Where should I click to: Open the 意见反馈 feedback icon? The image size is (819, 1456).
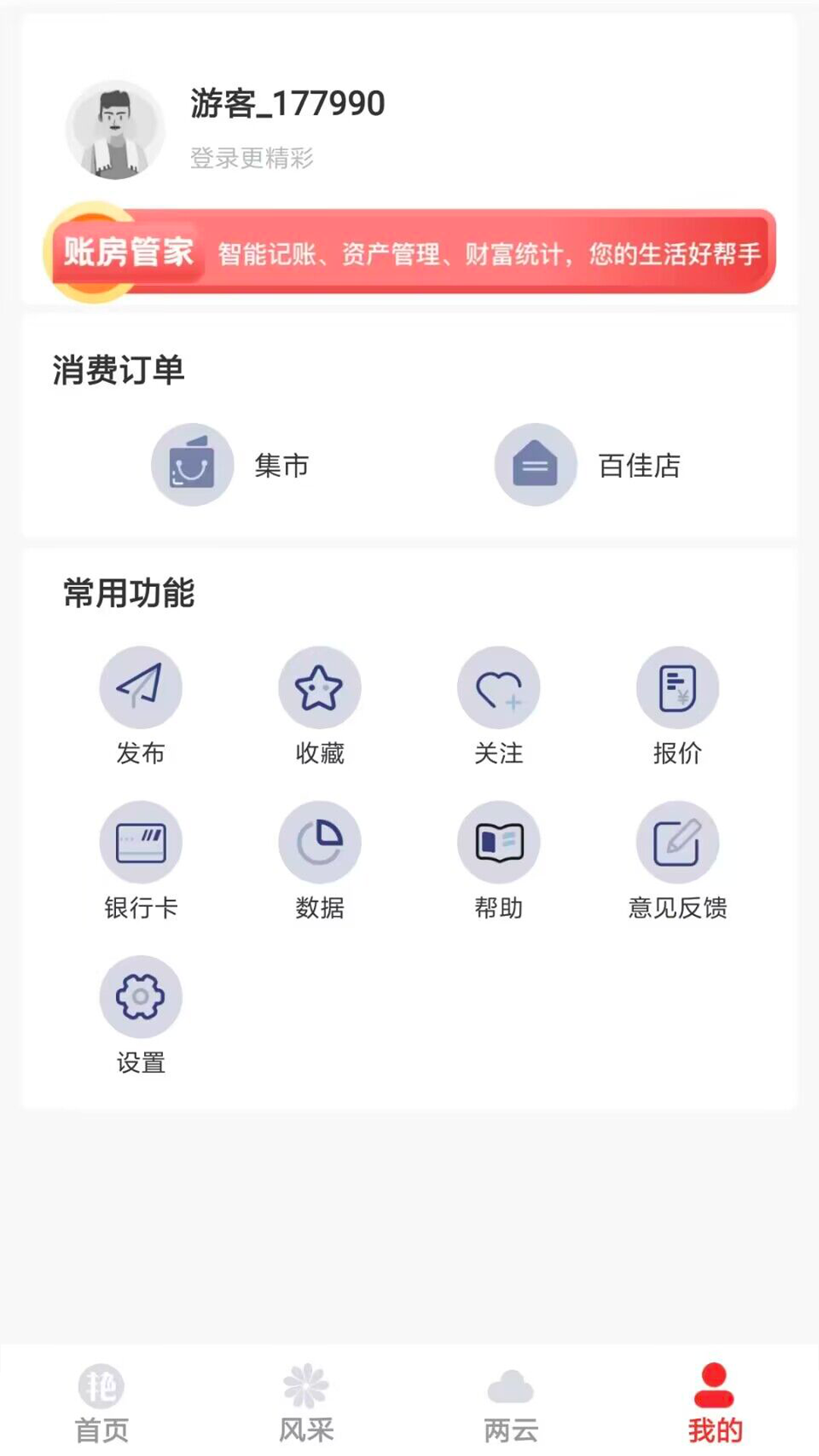coord(679,843)
